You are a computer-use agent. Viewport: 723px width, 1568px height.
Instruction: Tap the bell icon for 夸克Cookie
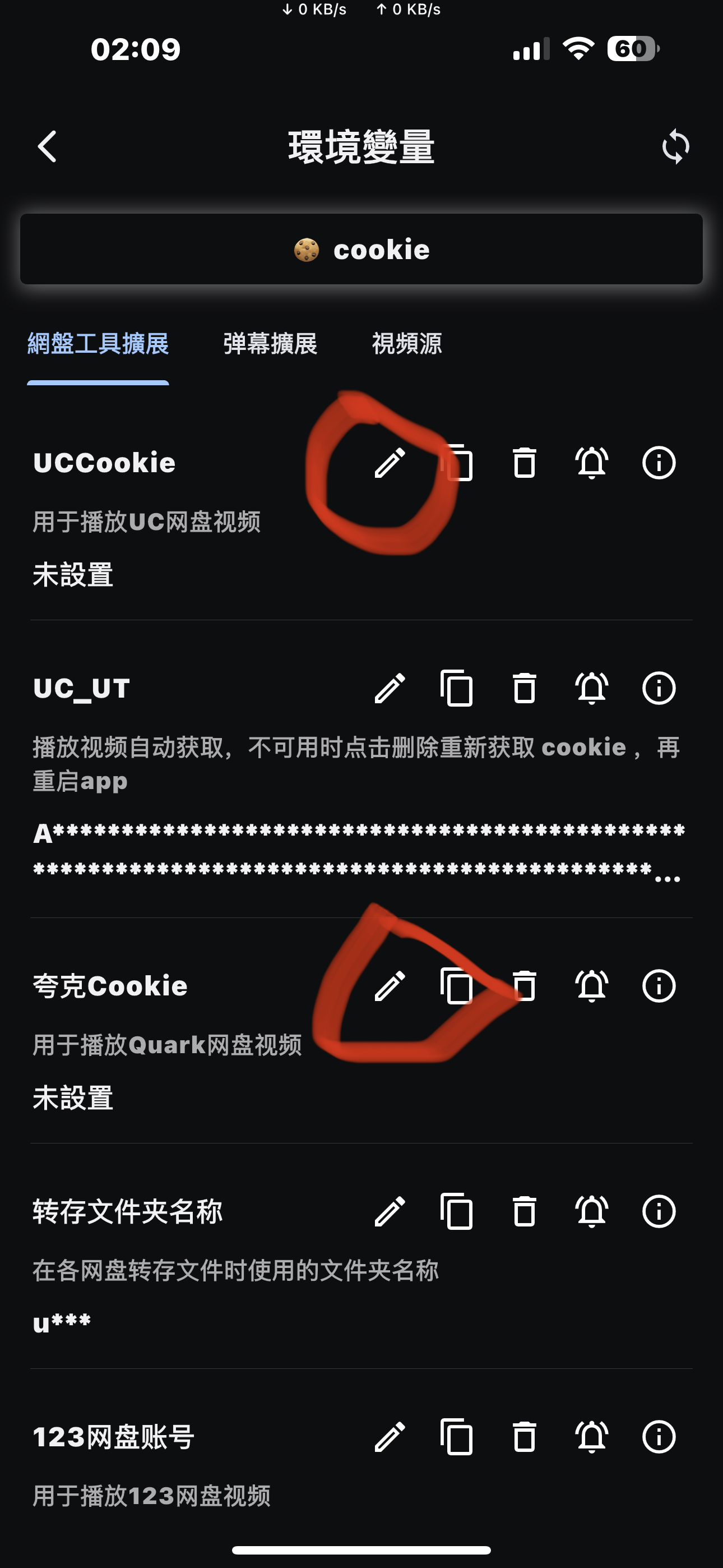coord(591,986)
